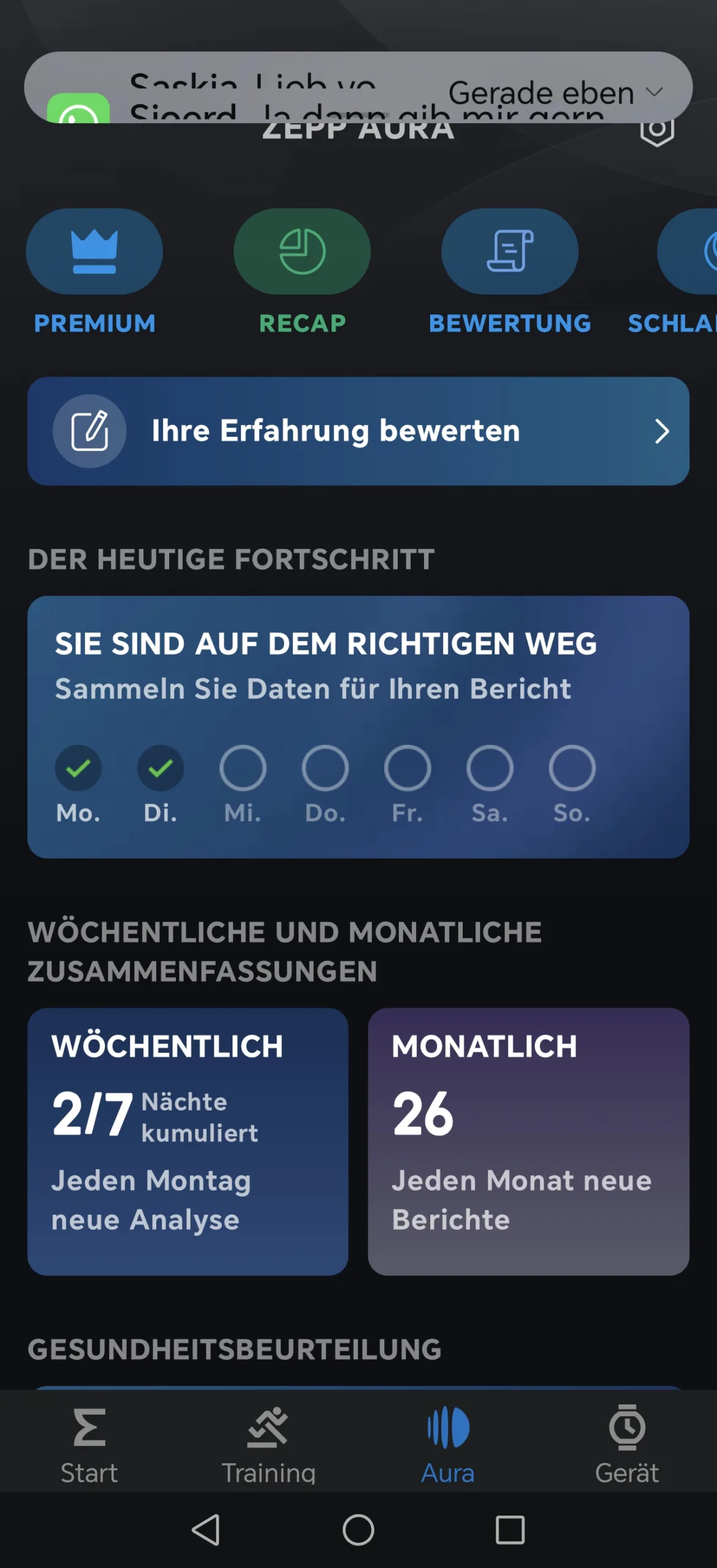Viewport: 717px width, 1568px height.
Task: Open the Wöchentlich summary card
Action: pos(188,1142)
